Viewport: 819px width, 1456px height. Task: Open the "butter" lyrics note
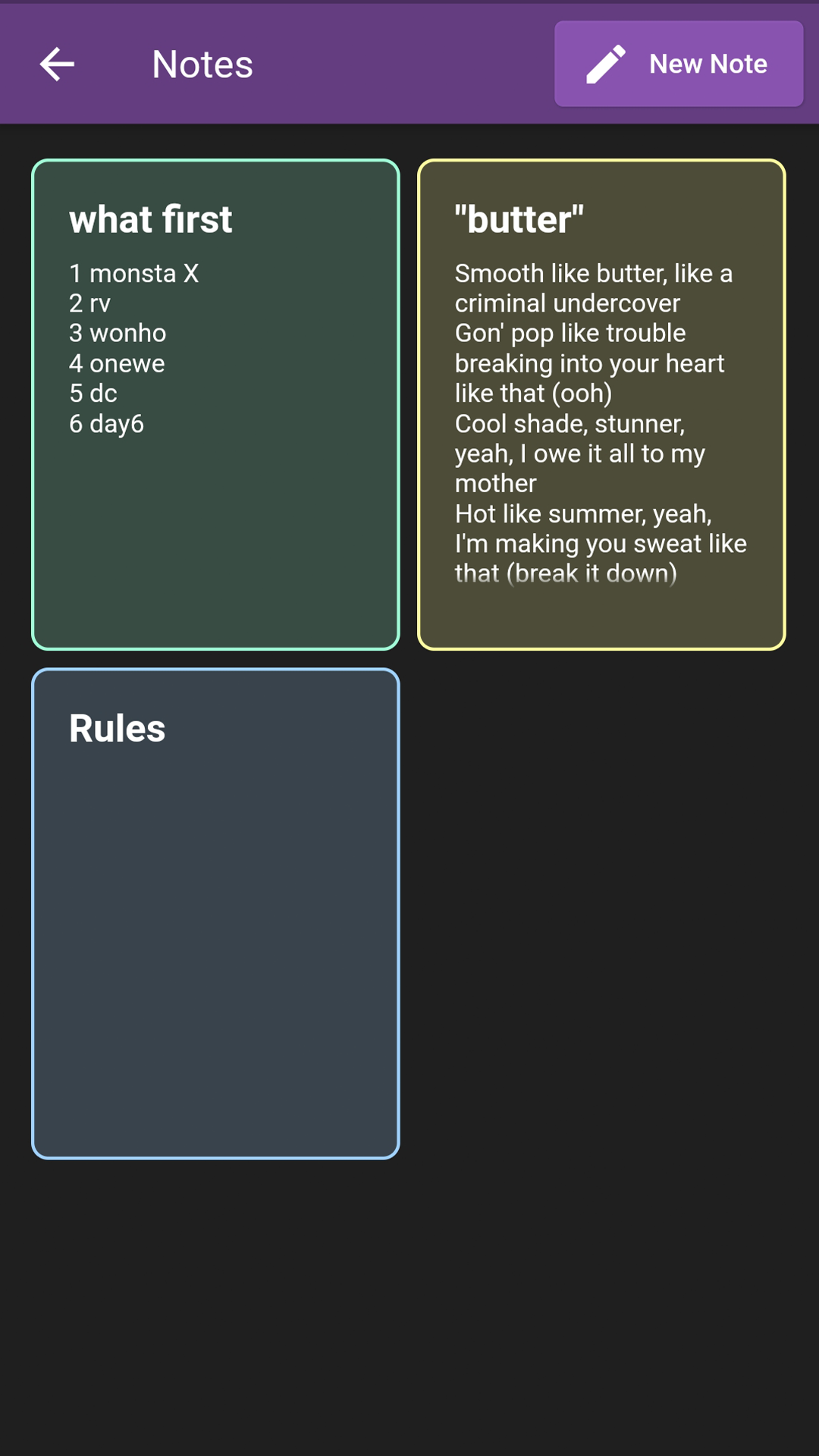pos(601,404)
